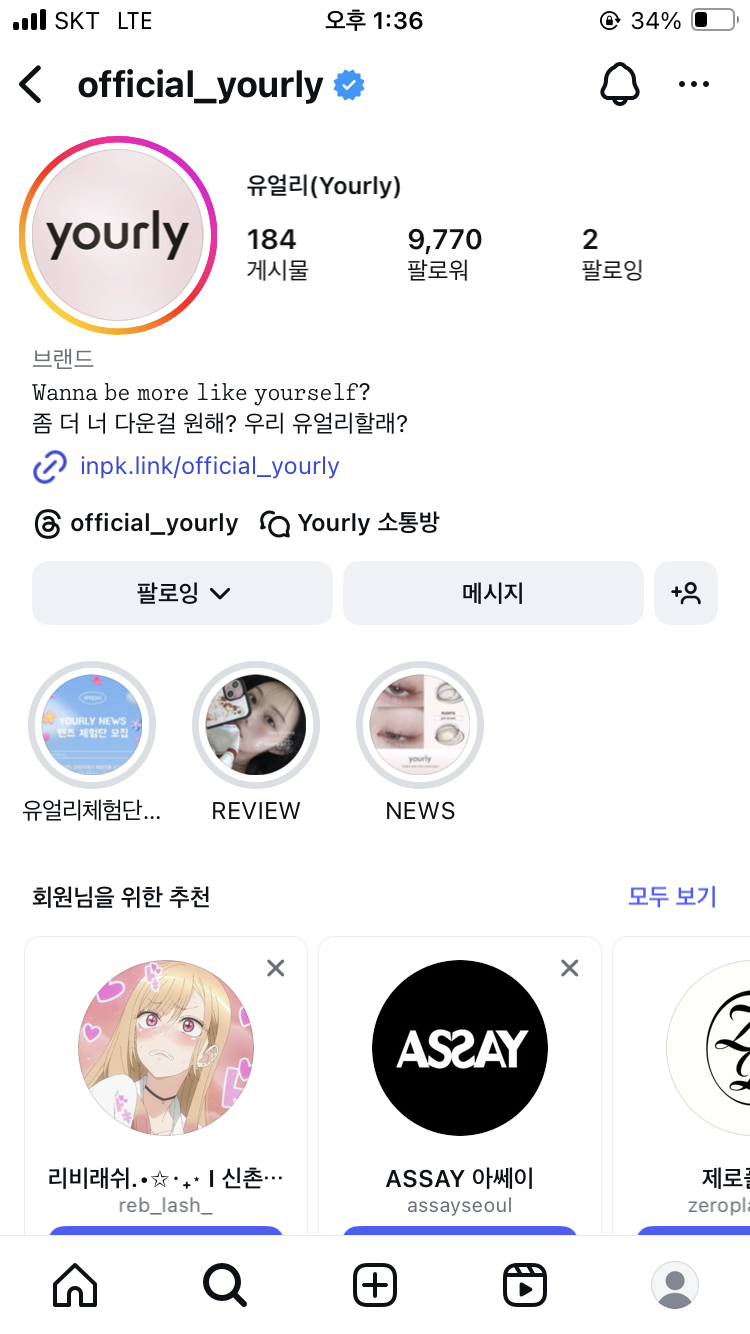The width and height of the screenshot is (750, 1334).
Task: Dismiss the reb_lash_ suggestion card
Action: click(276, 967)
